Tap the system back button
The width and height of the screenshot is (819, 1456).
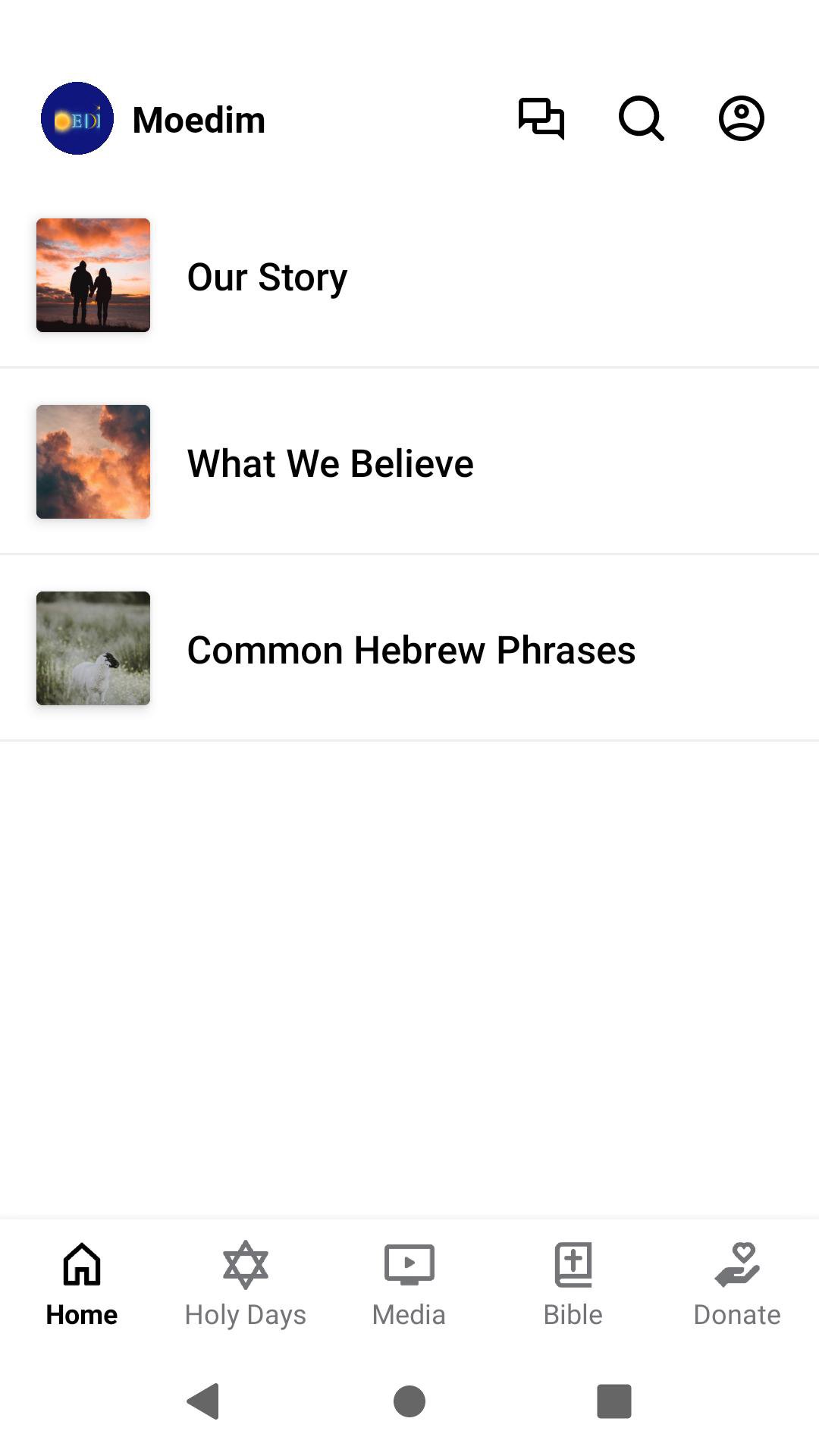click(x=203, y=1401)
